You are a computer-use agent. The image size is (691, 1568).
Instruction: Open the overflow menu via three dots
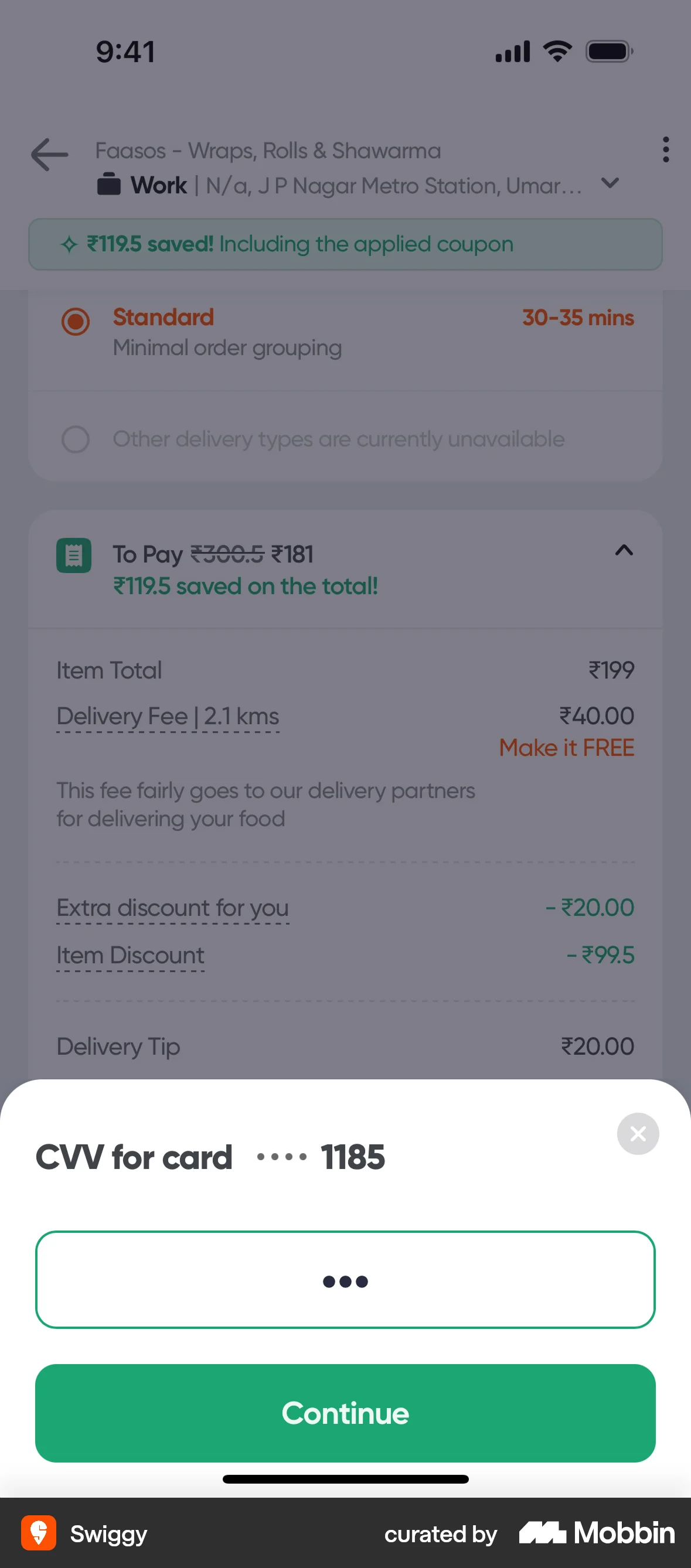pyautogui.click(x=665, y=151)
